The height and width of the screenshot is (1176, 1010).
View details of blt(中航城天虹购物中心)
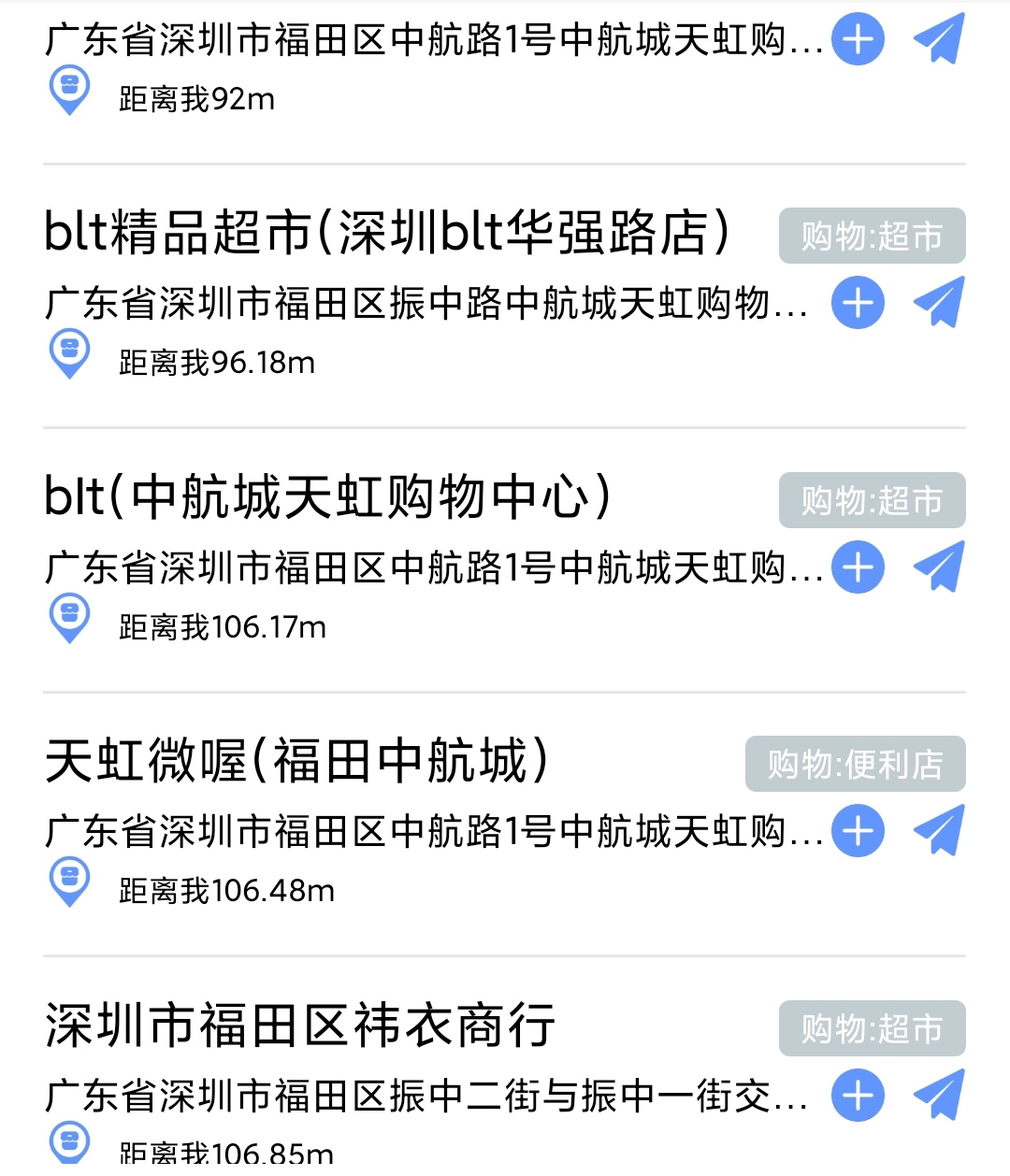click(x=327, y=497)
